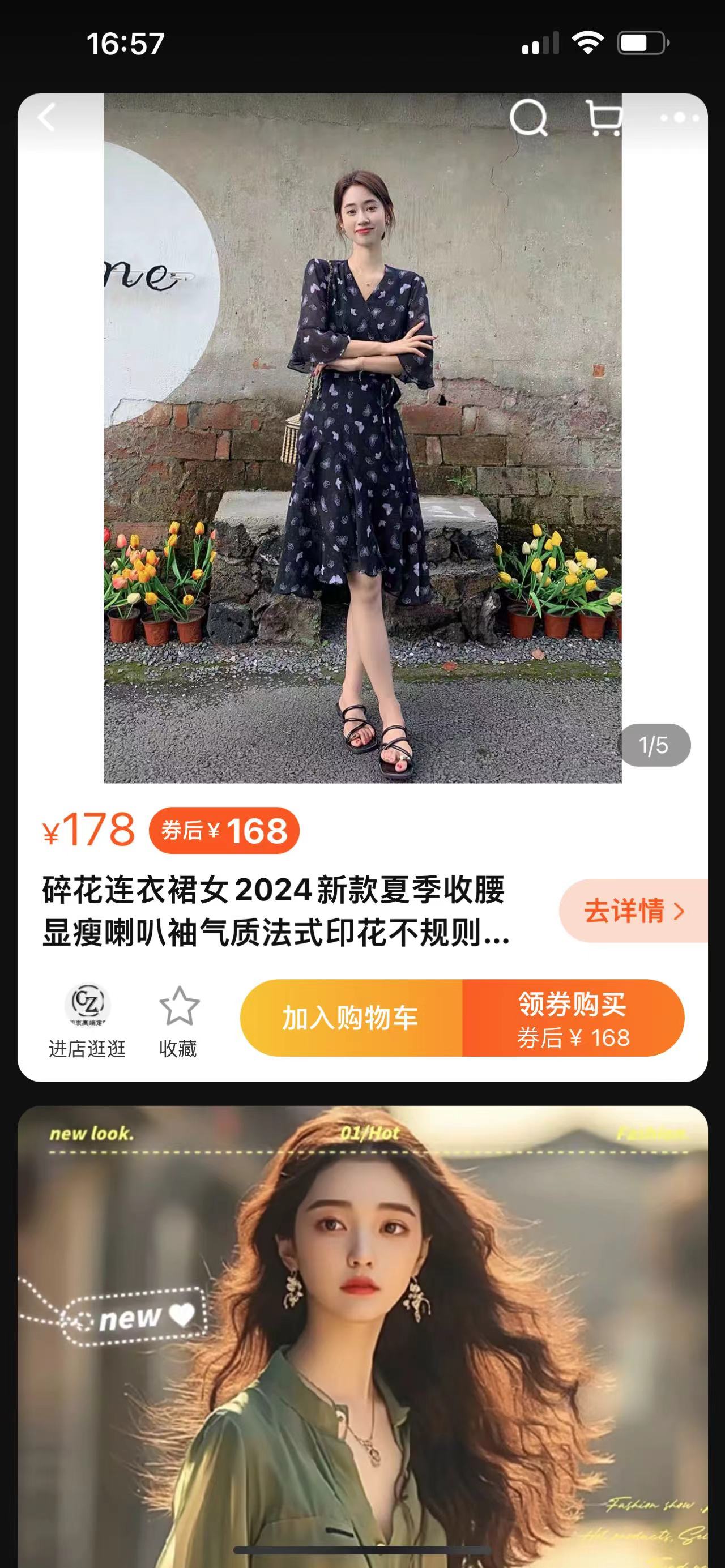Open the green blouse product card below

tap(362, 1339)
